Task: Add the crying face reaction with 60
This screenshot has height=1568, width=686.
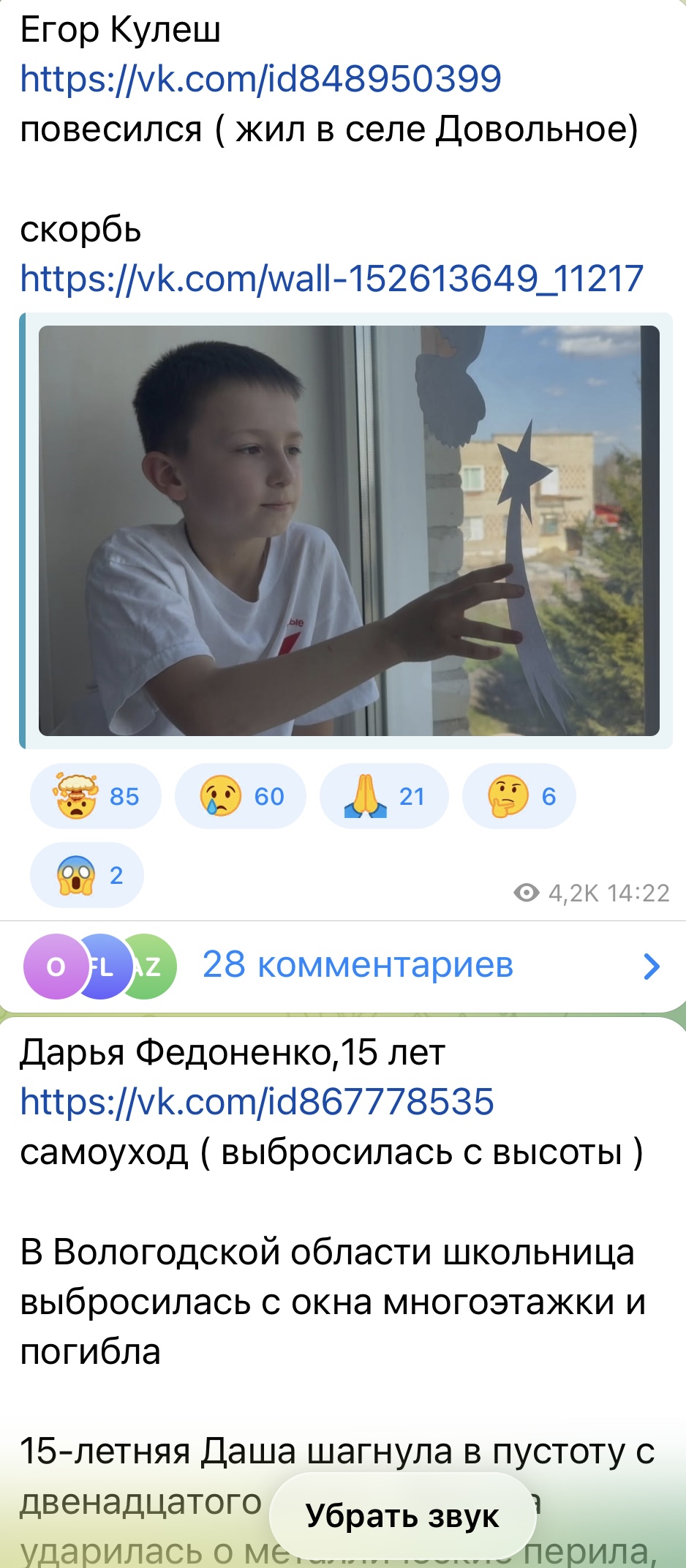Action: coord(240,796)
